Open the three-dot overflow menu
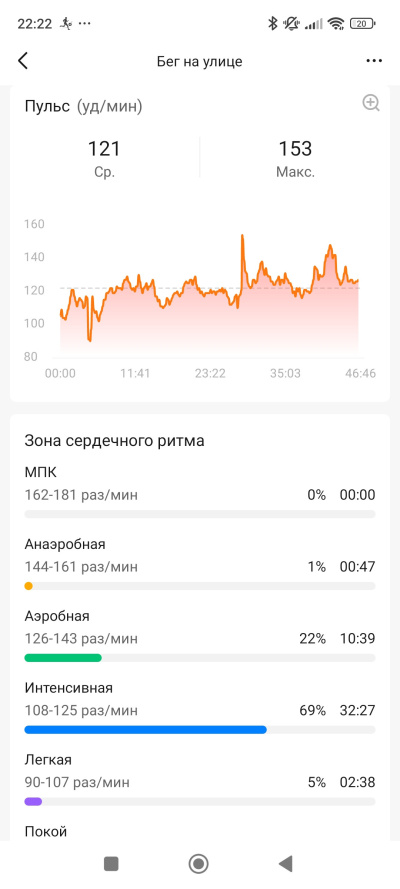The height and width of the screenshot is (889, 400). 374,61
